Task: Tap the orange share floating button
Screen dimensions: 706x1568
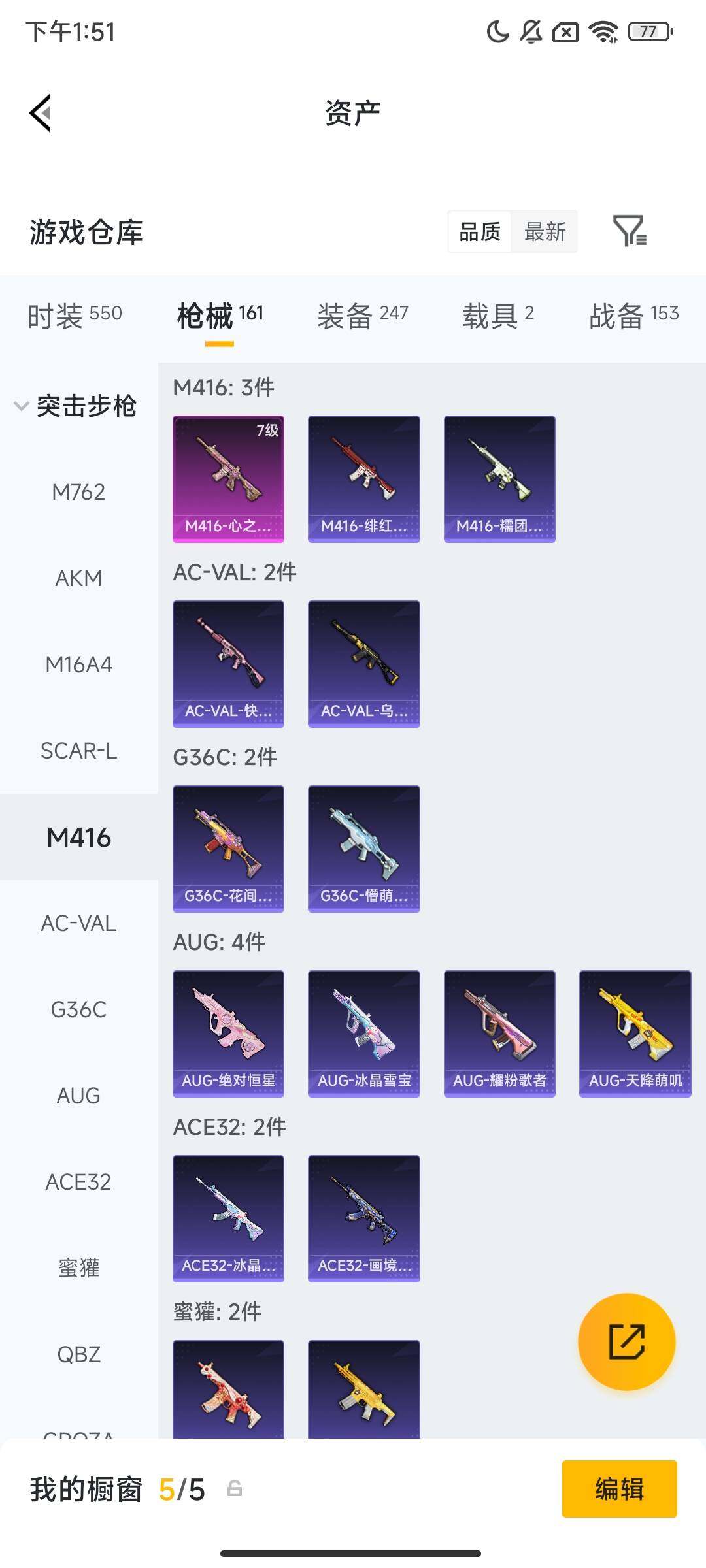Action: point(626,1341)
